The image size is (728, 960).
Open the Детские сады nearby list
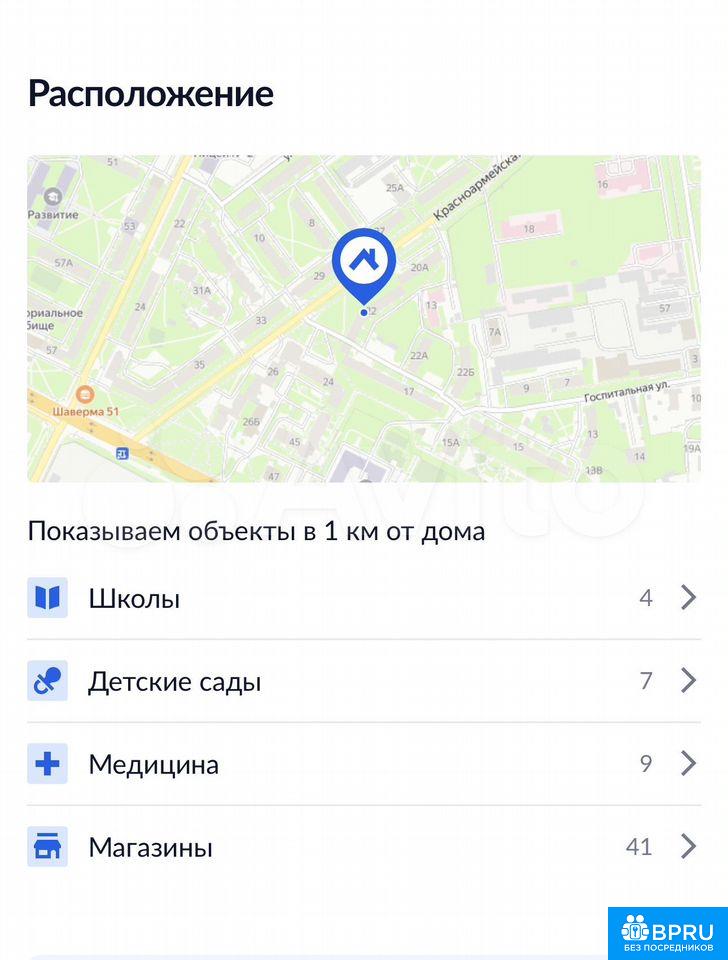(363, 681)
